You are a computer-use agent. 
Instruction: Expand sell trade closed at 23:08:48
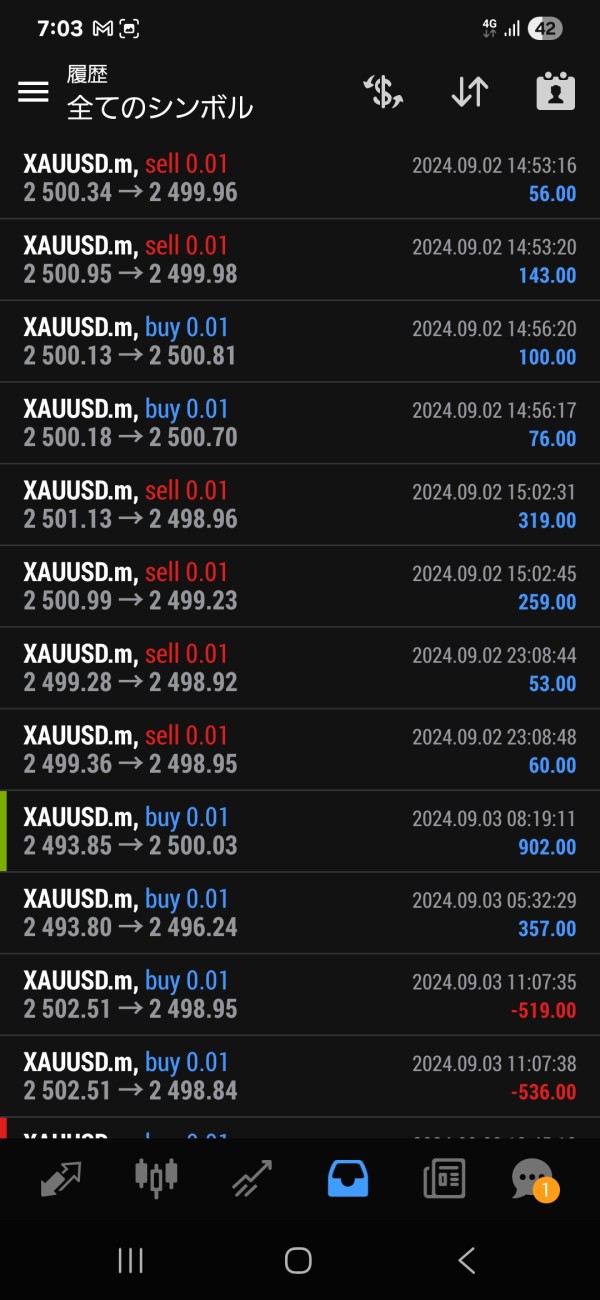[x=300, y=750]
